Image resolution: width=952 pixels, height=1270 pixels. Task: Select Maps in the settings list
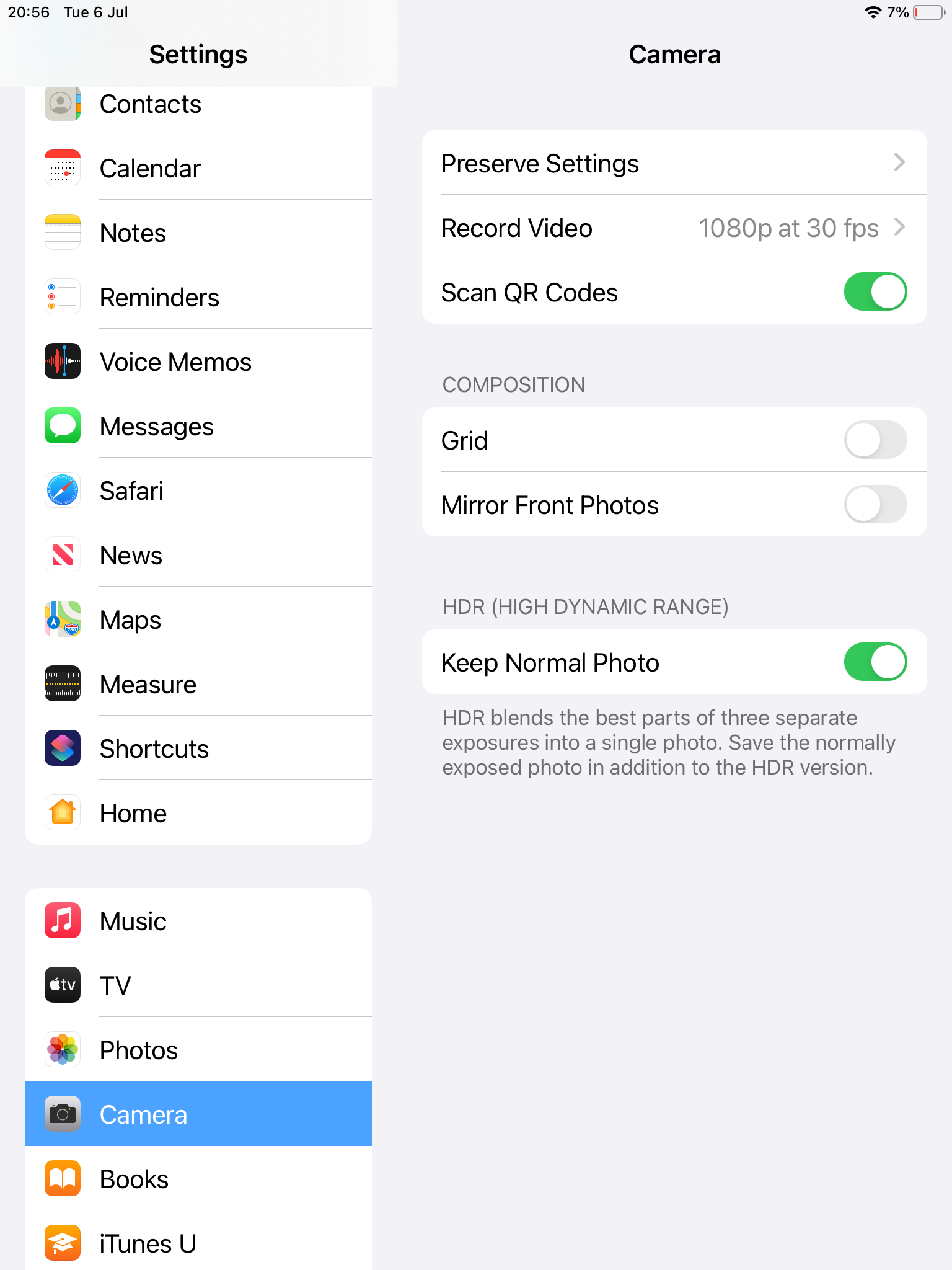[x=198, y=620]
